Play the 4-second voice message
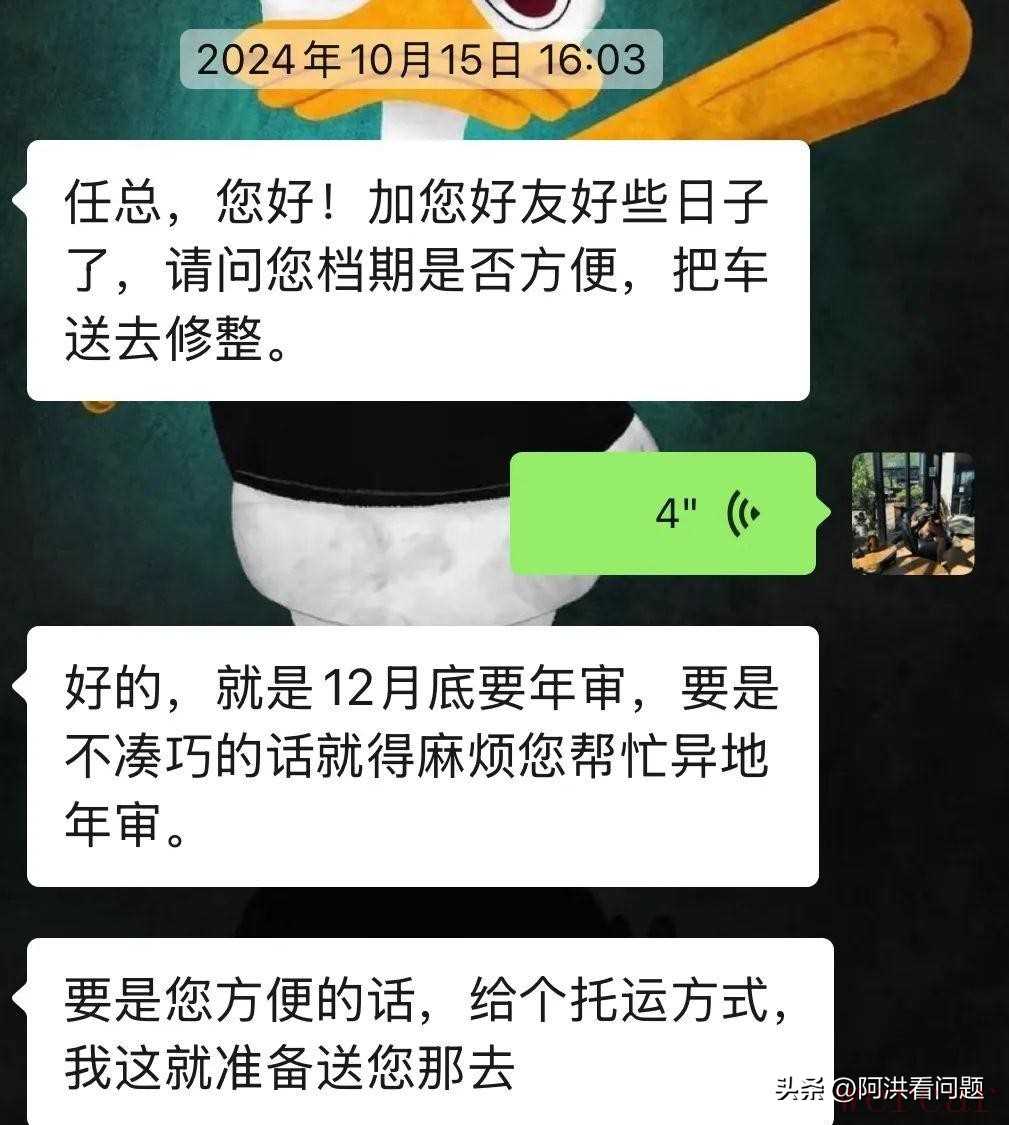The width and height of the screenshot is (1009, 1125). [664, 513]
